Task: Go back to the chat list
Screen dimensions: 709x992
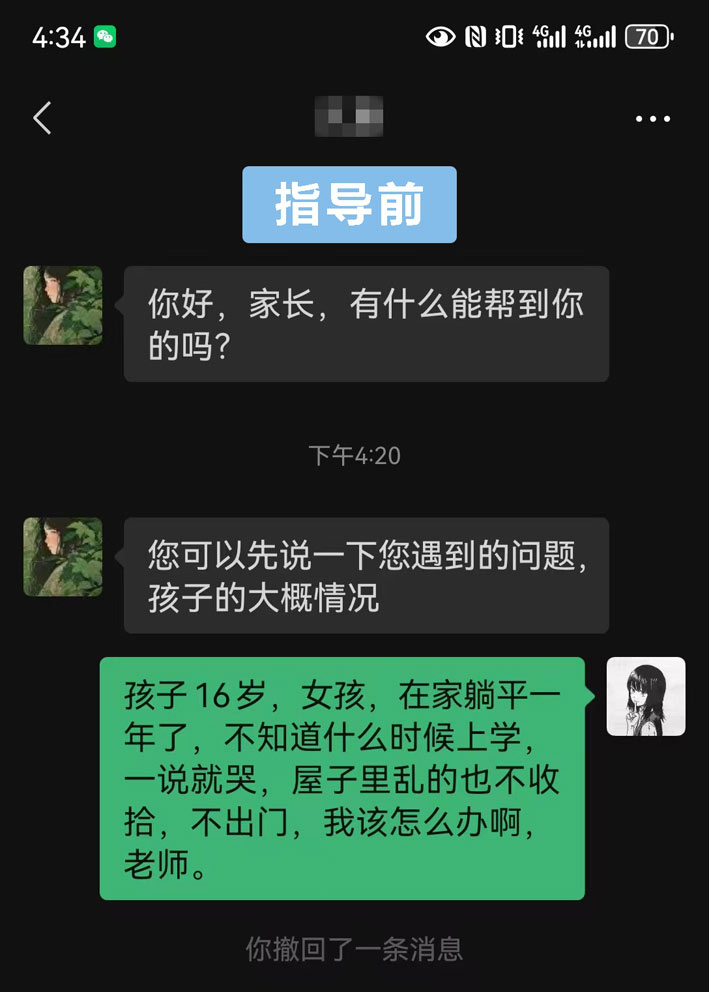Action: pos(42,118)
